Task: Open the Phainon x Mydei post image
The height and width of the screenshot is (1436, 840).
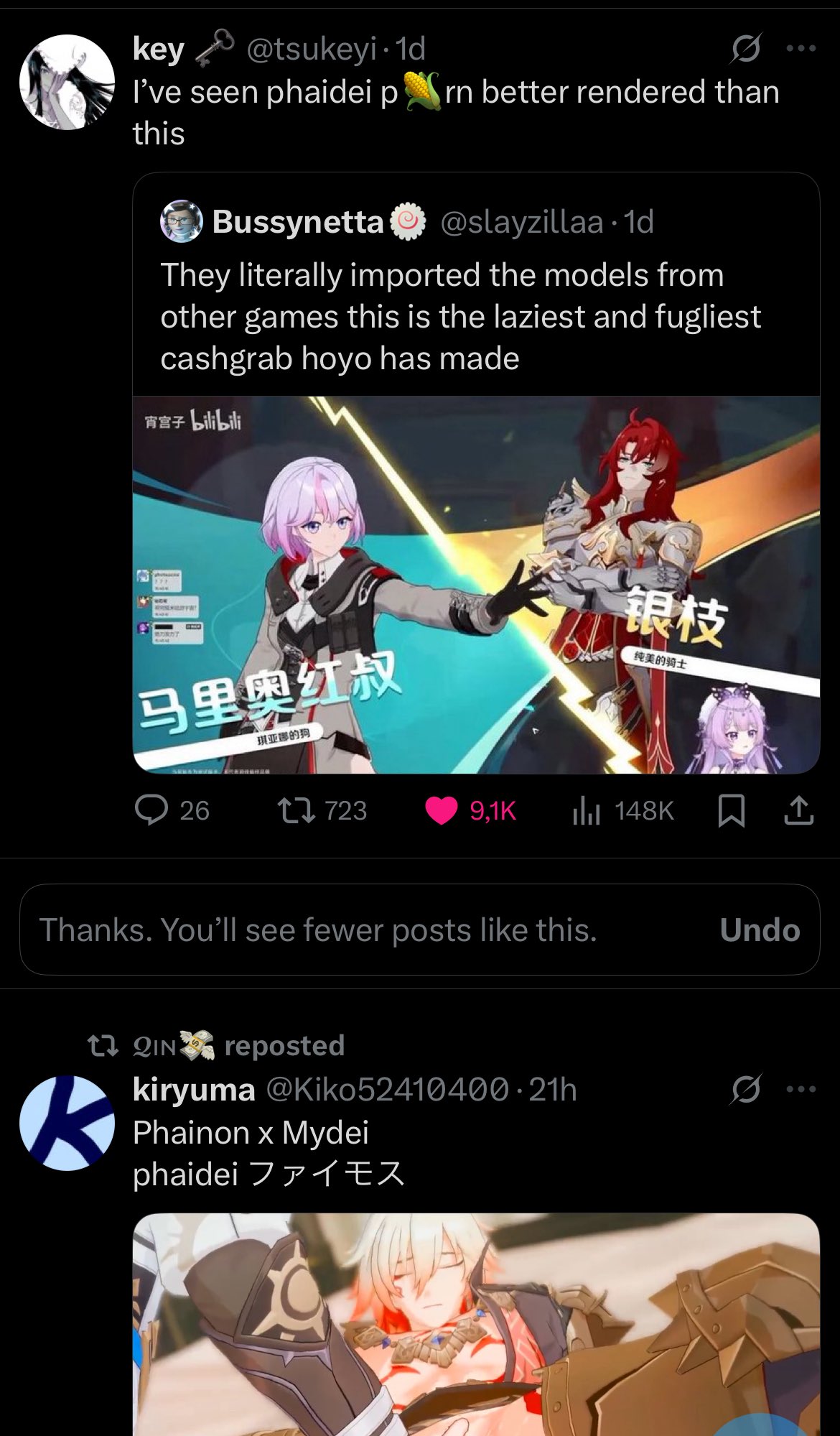Action: pyautogui.click(x=476, y=1324)
